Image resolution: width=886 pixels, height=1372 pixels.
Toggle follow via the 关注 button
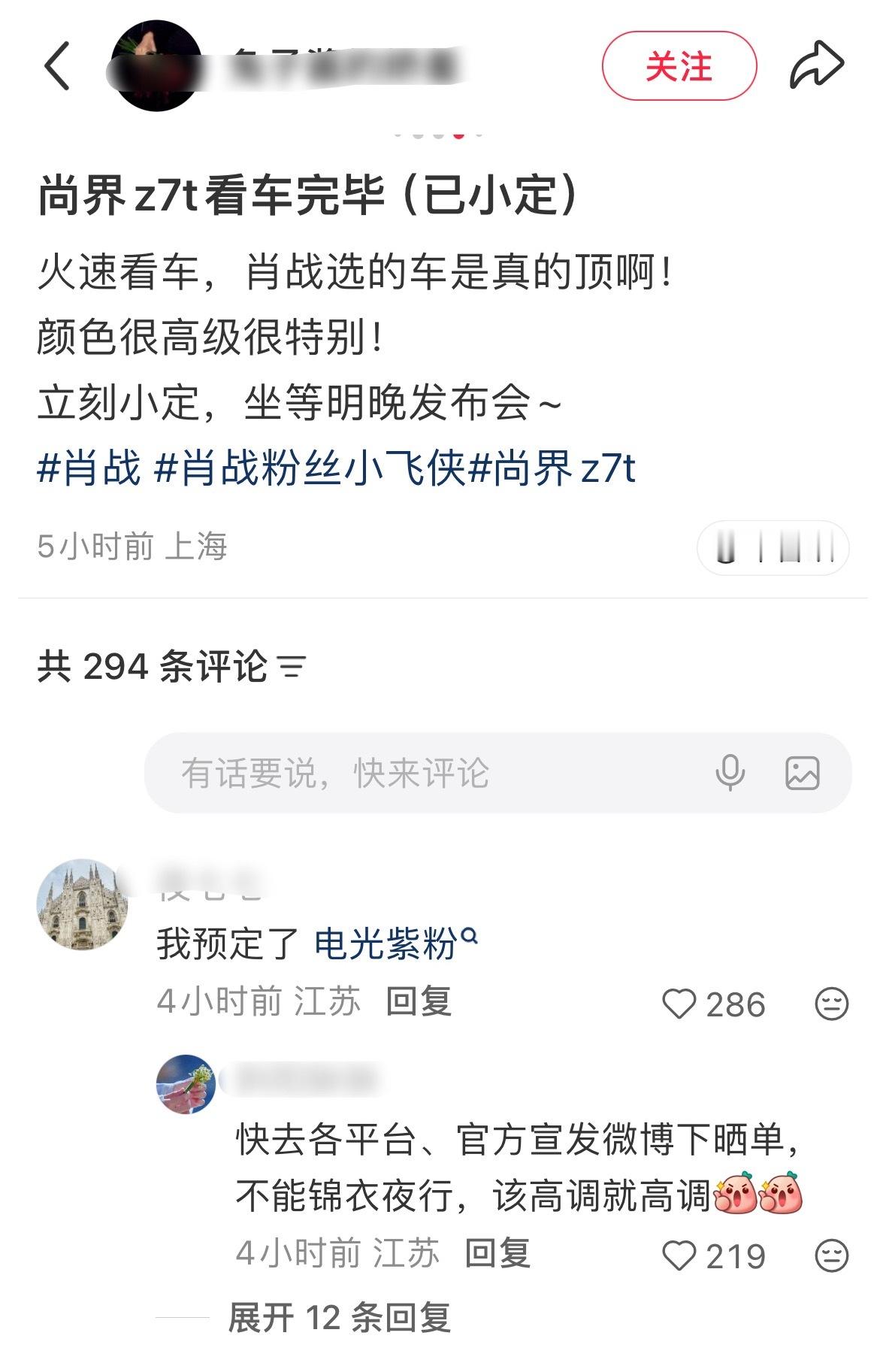tap(680, 66)
